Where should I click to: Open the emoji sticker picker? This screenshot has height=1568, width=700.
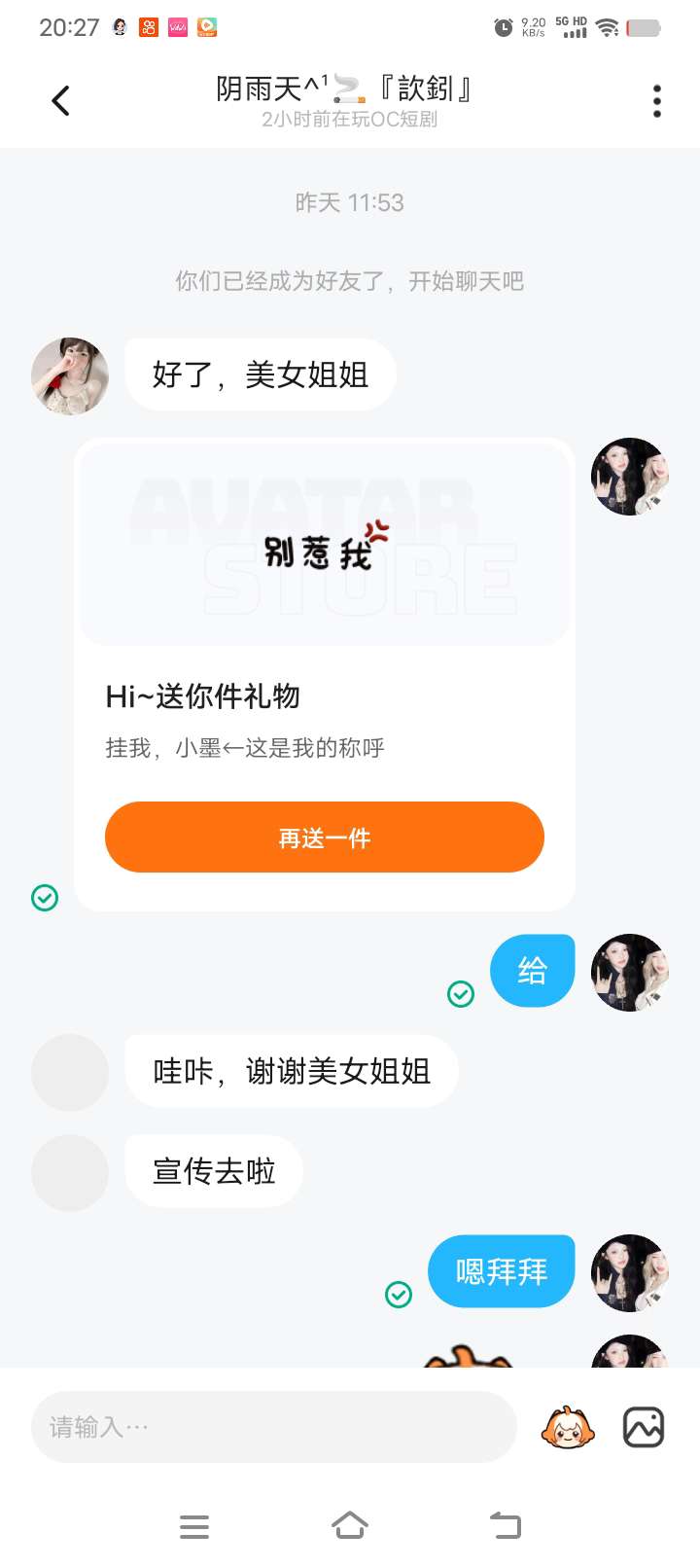coord(568,1427)
